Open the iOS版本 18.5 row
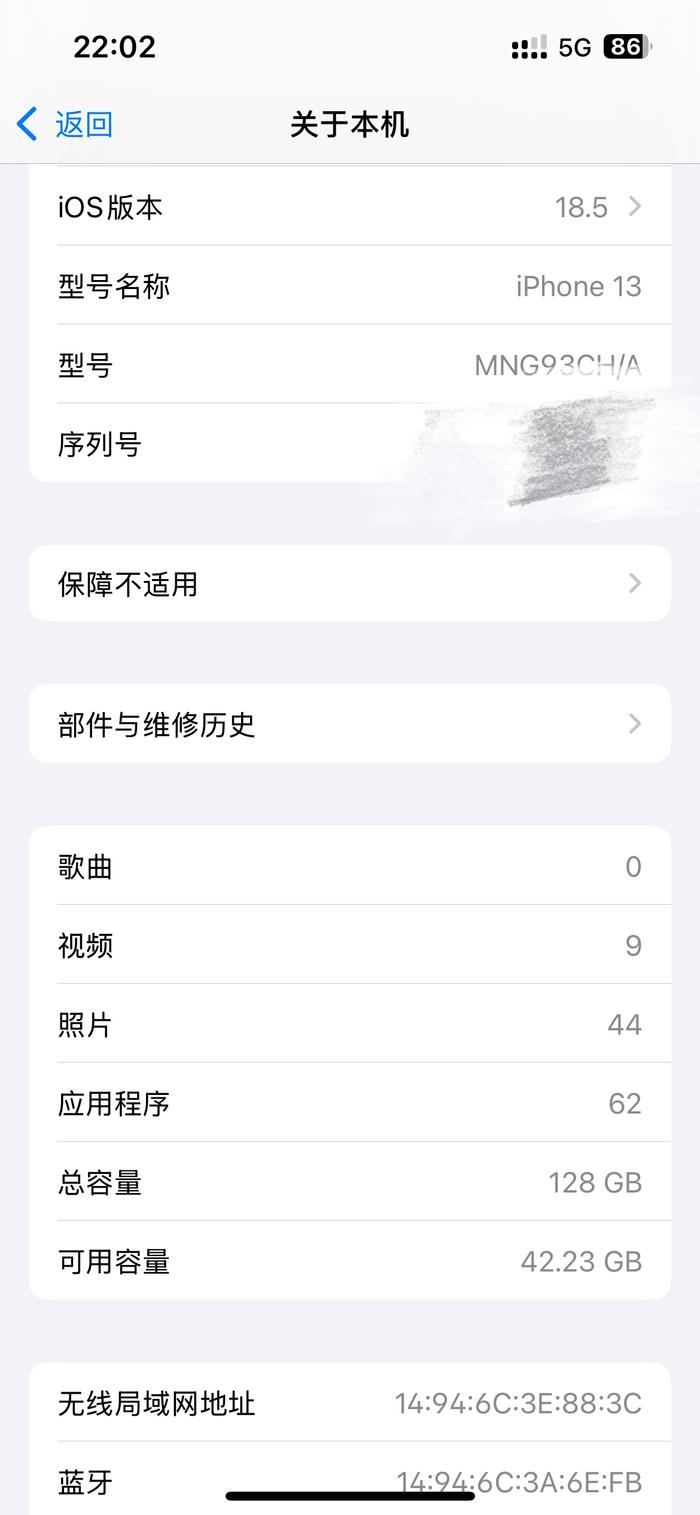700x1515 pixels. (x=350, y=206)
